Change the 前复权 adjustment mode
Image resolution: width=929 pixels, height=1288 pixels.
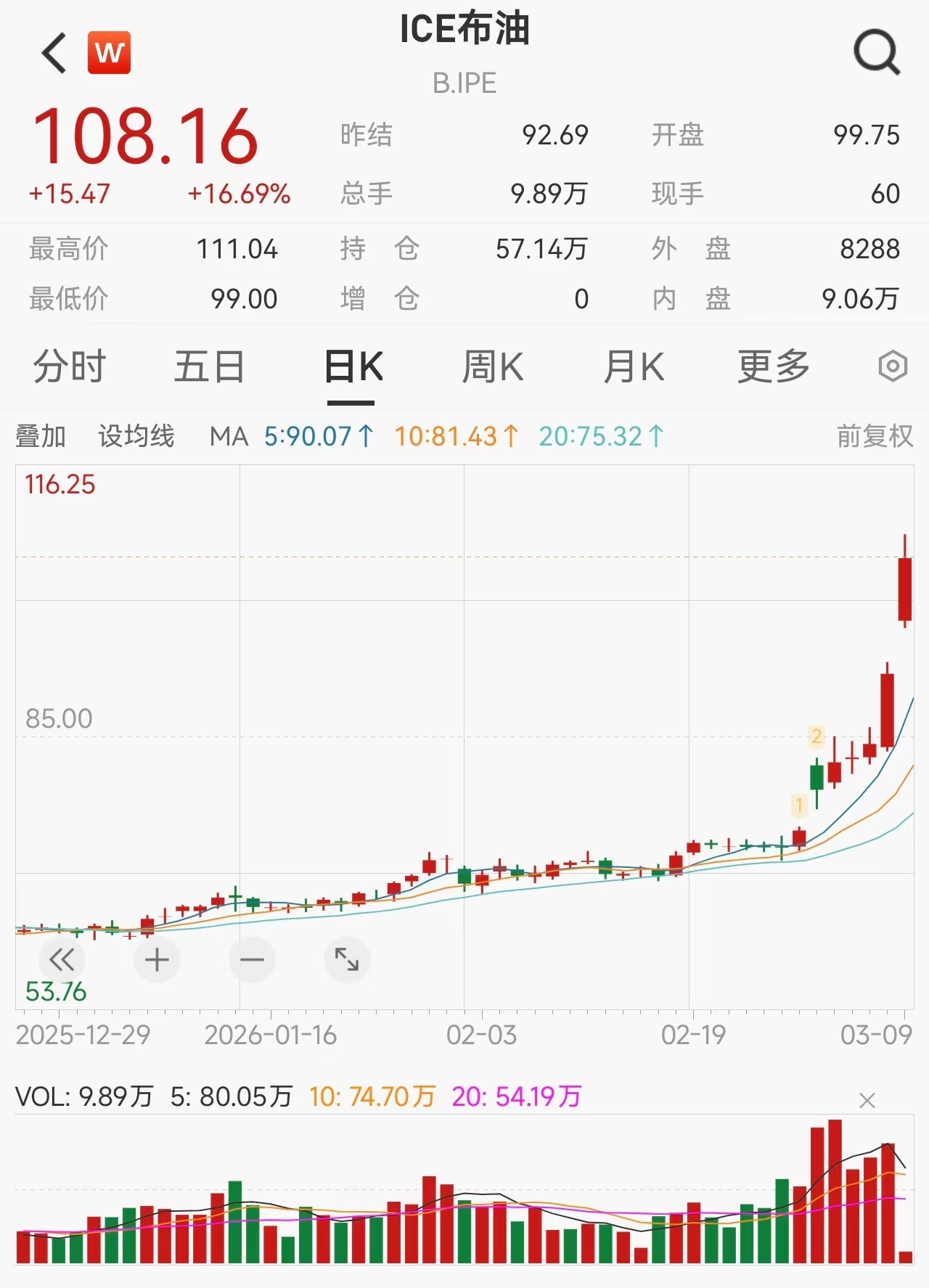[x=875, y=436]
